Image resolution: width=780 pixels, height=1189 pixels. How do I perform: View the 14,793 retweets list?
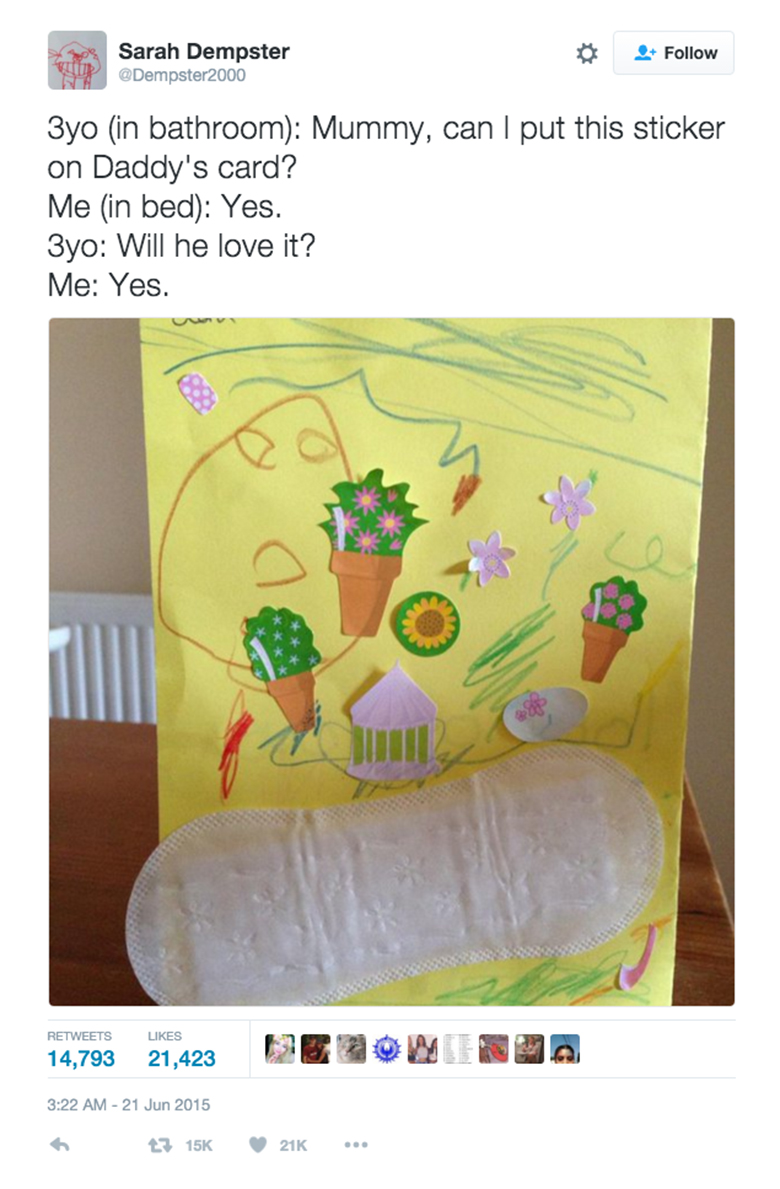point(81,1058)
